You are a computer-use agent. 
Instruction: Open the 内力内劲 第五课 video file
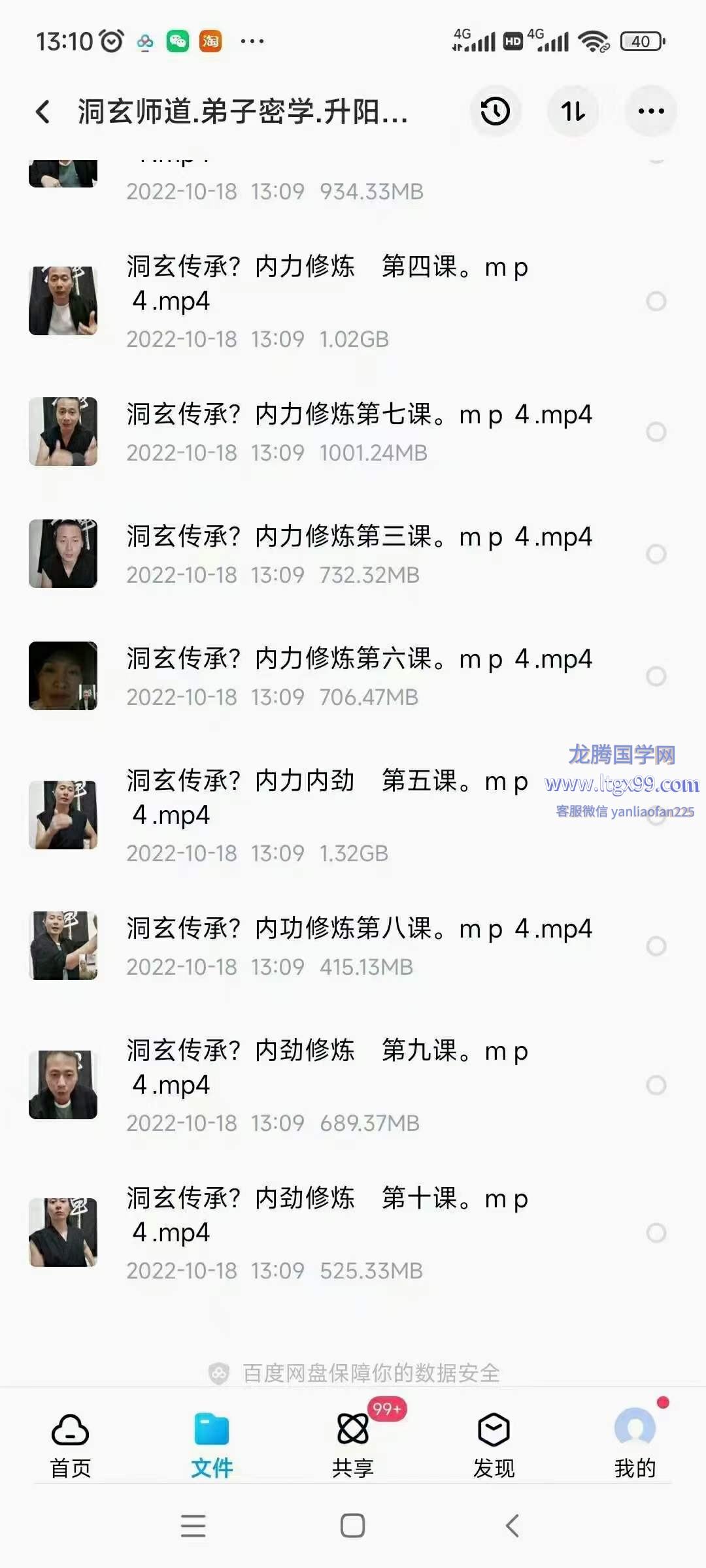pyautogui.click(x=327, y=798)
